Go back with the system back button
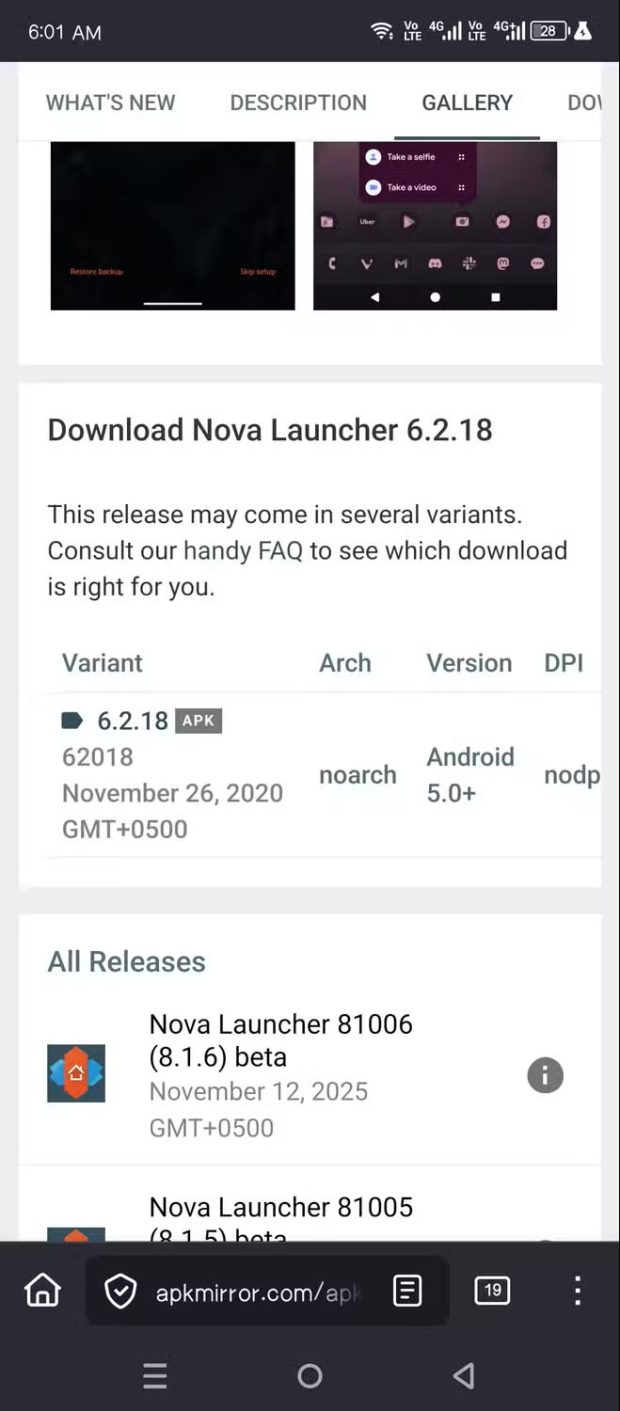This screenshot has width=620, height=1411. [x=463, y=1376]
